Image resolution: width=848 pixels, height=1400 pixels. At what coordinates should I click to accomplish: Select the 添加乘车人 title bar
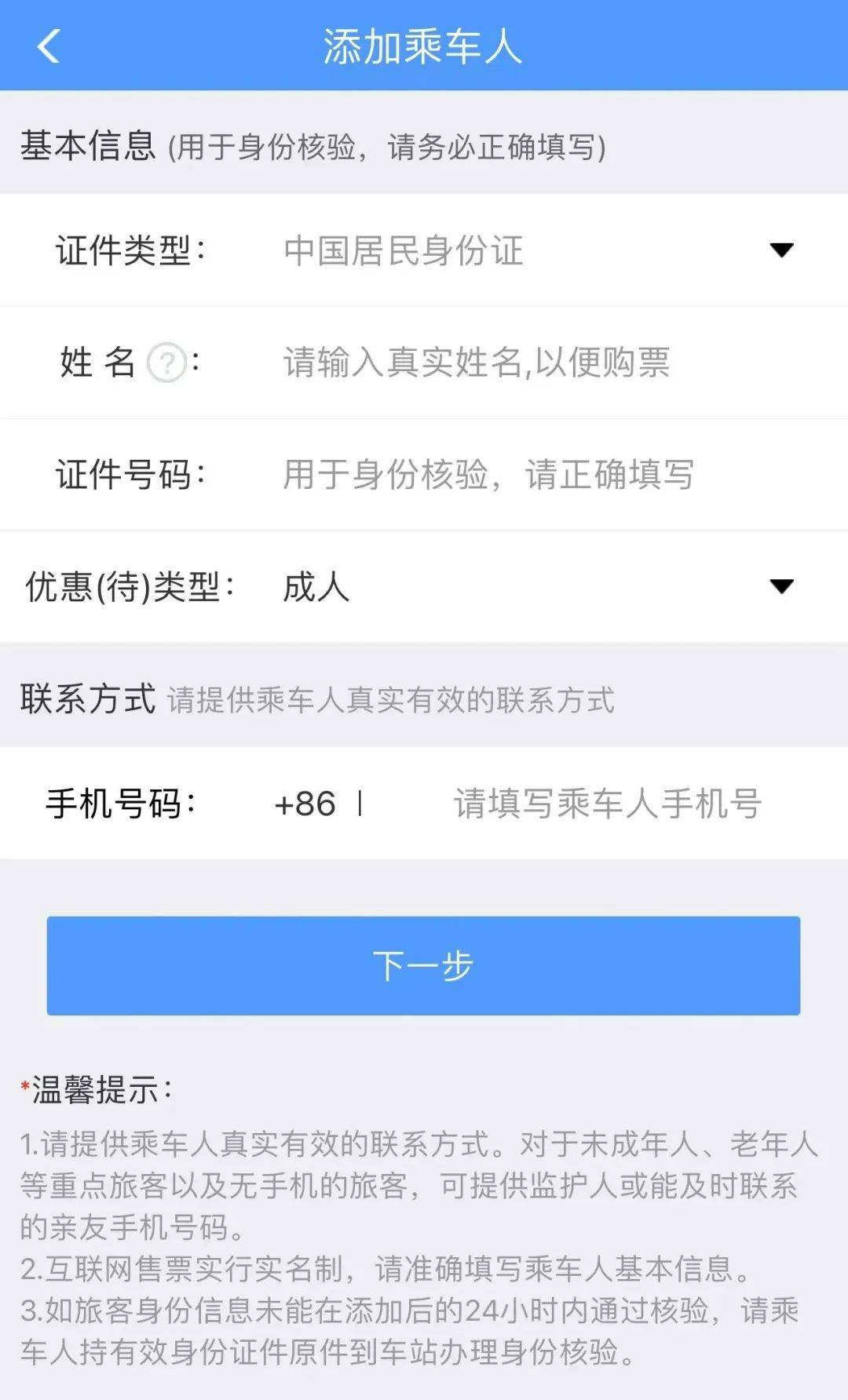click(424, 46)
